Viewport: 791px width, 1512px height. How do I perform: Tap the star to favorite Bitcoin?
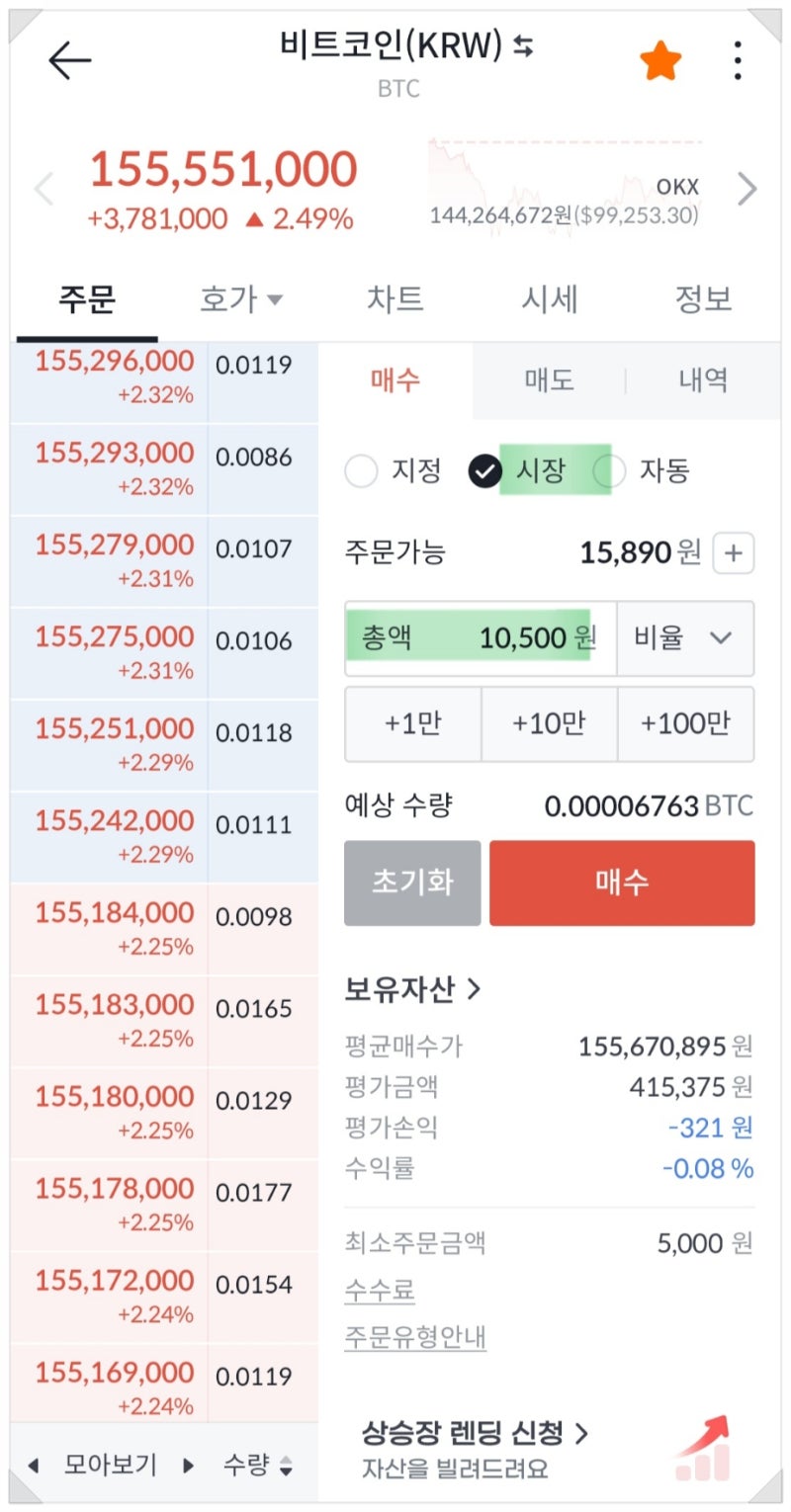pyautogui.click(x=660, y=59)
